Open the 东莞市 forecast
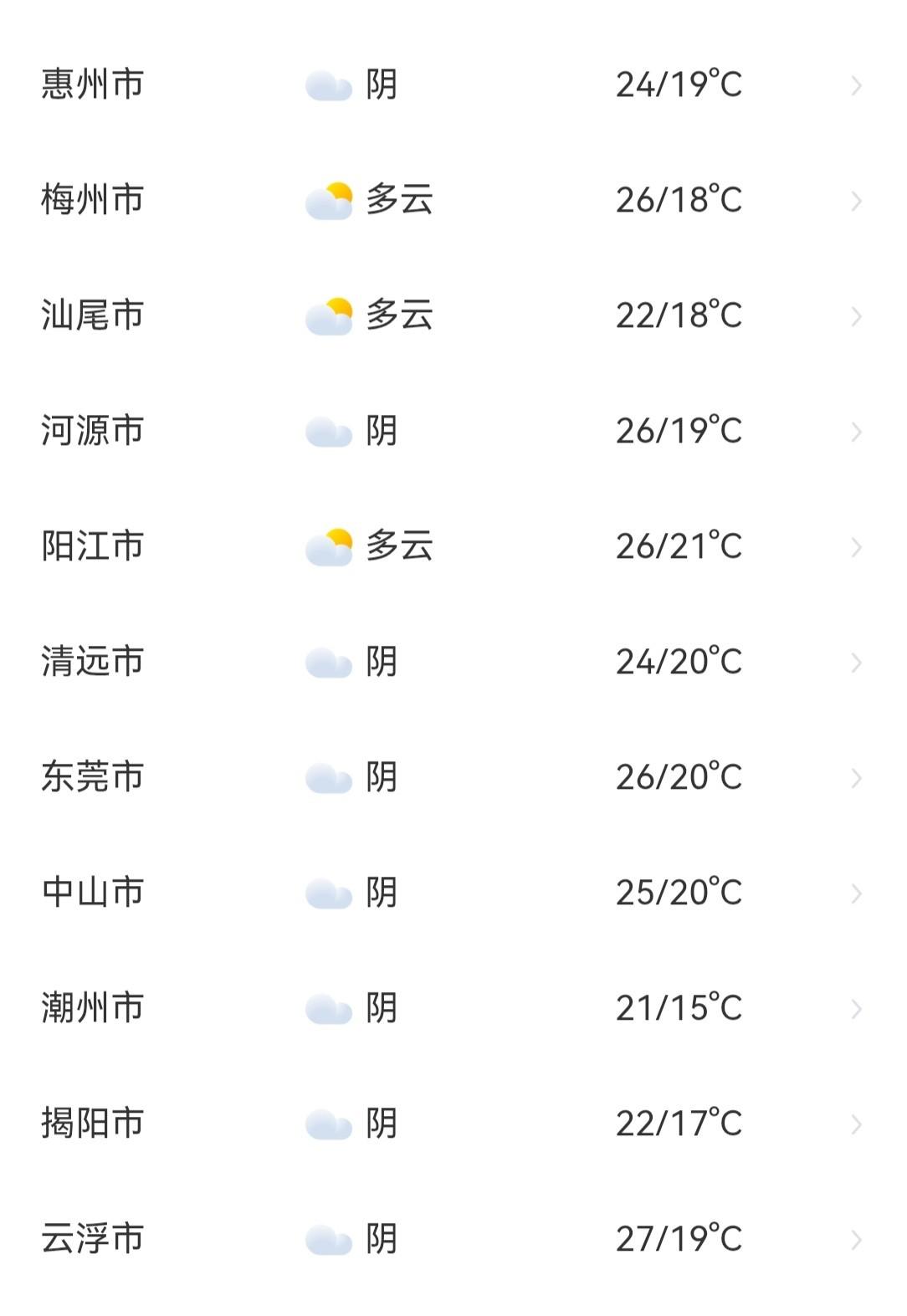 tap(453, 777)
